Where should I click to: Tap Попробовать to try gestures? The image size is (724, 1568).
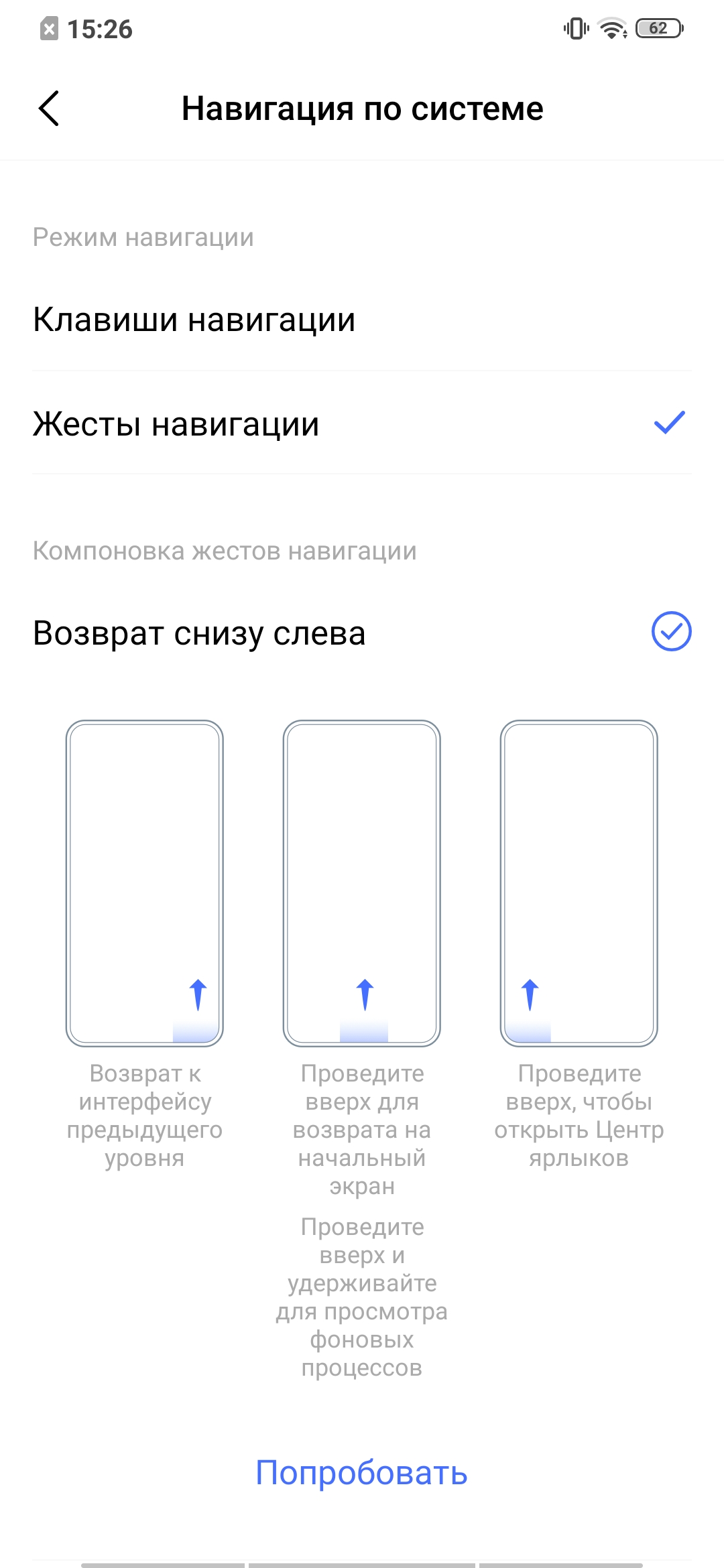[361, 1473]
